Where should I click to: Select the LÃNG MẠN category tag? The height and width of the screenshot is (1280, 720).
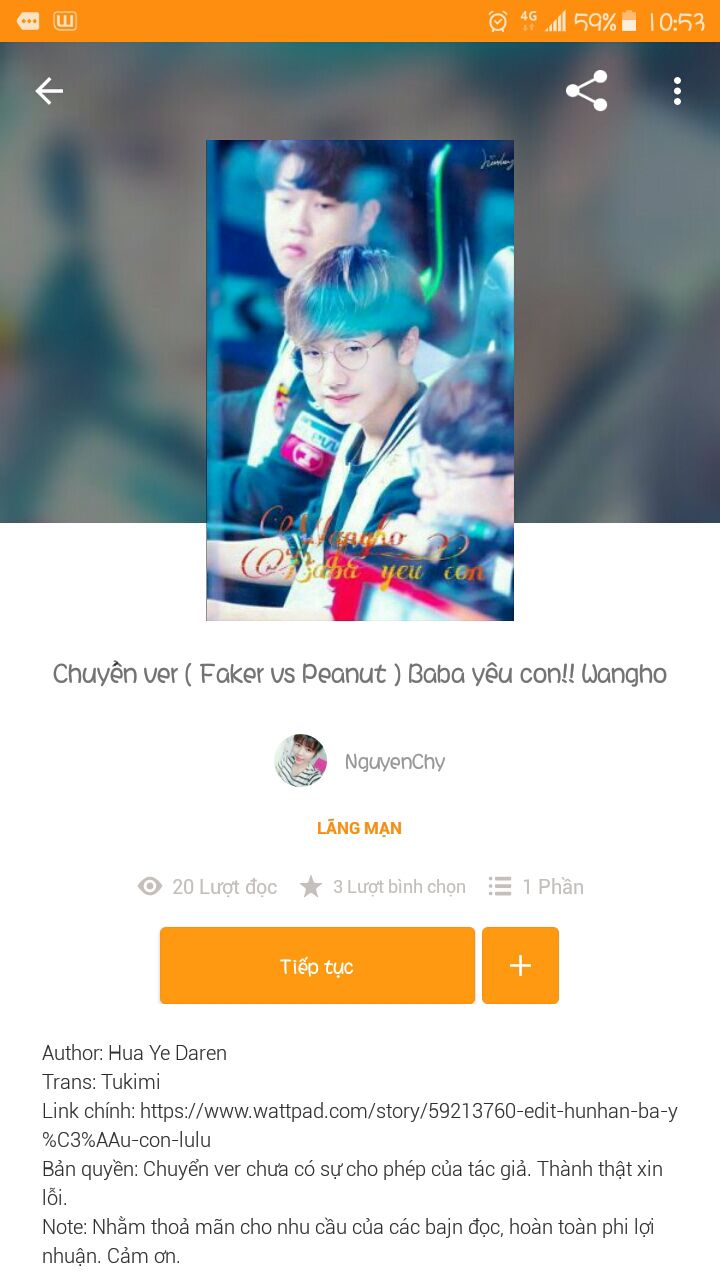coord(359,828)
